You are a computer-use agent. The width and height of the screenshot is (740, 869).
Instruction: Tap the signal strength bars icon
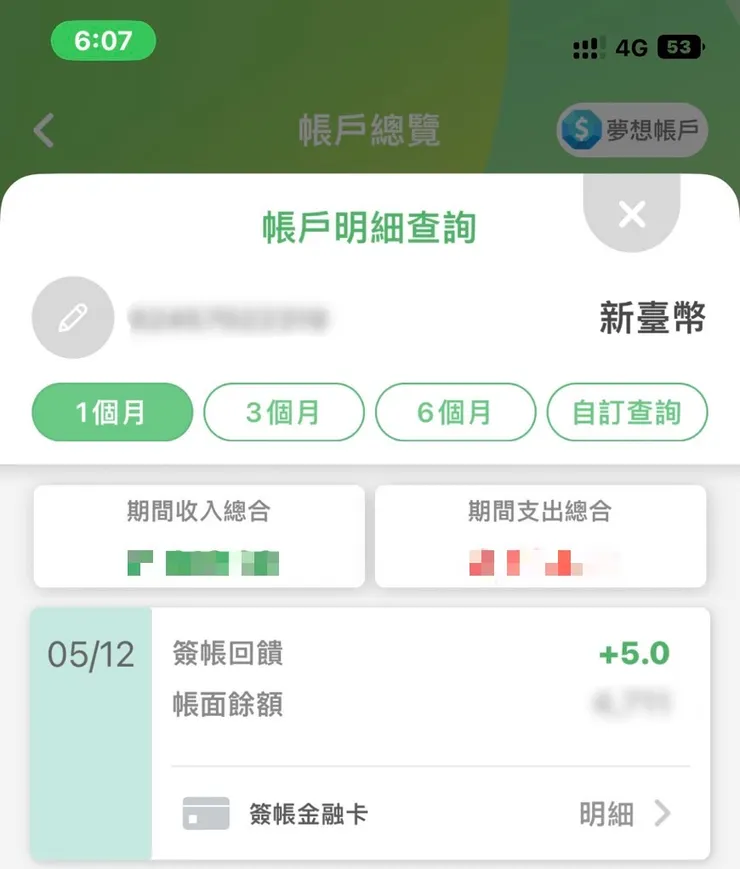point(589,47)
